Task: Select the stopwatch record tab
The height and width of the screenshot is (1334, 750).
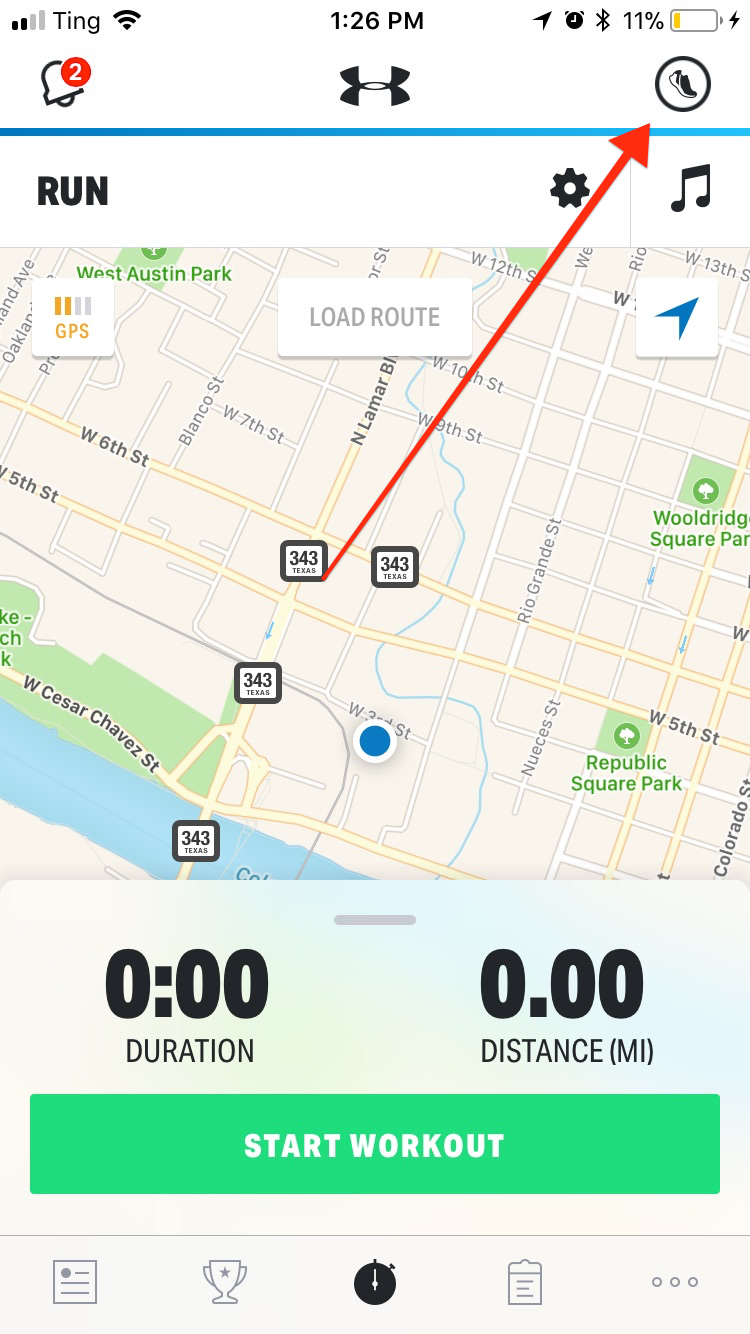Action: click(x=374, y=1281)
